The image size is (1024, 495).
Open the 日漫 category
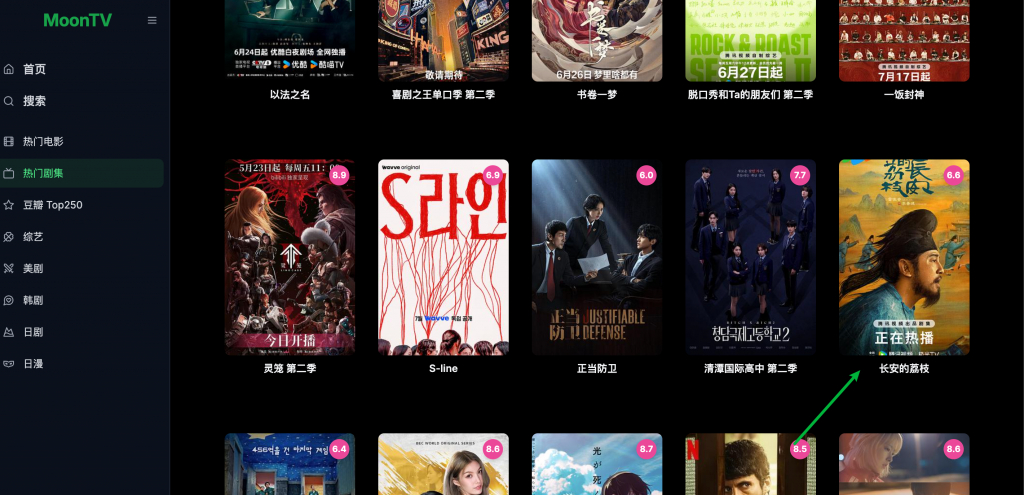coord(33,364)
